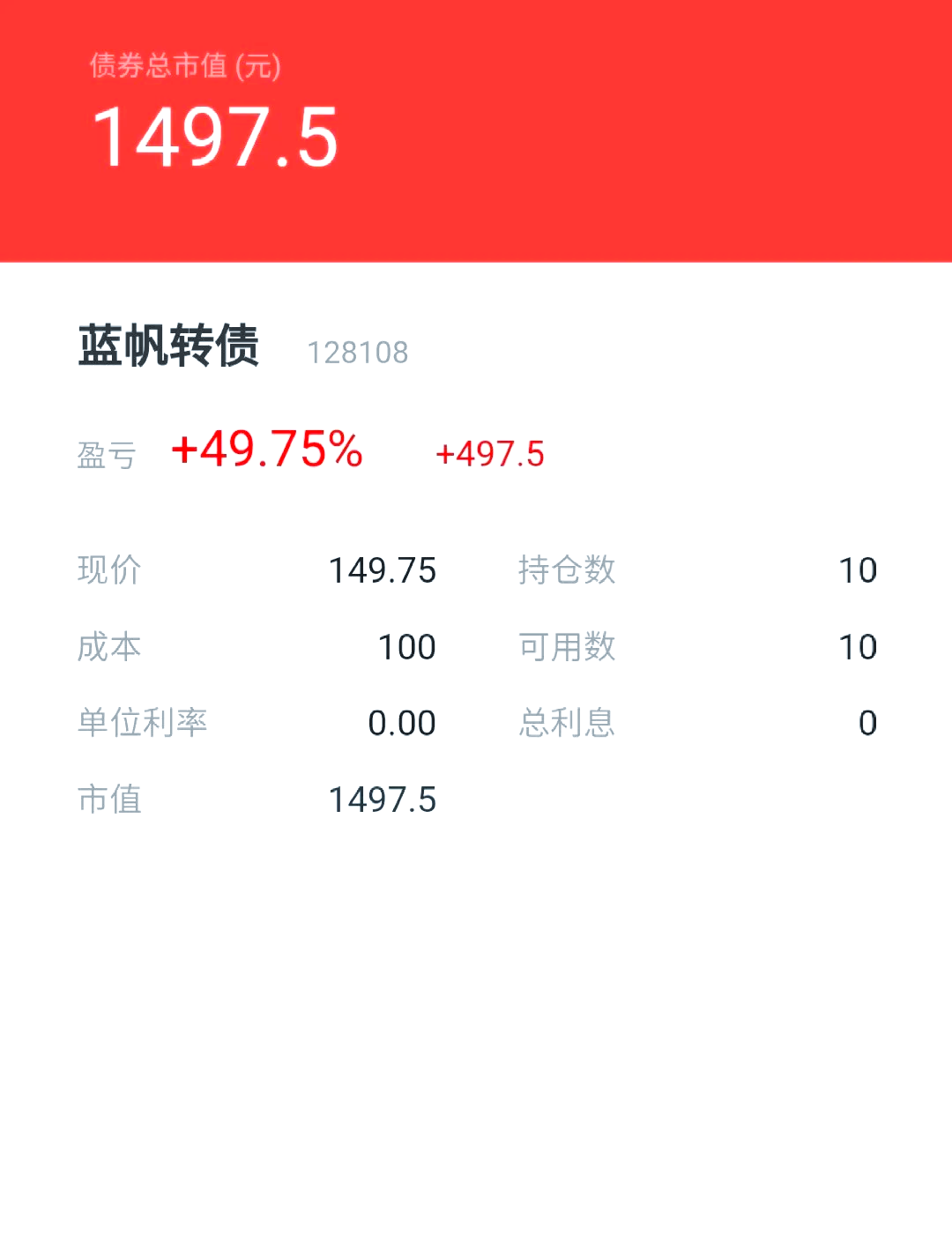Viewport: 952px width, 1243px height.
Task: Click the profit amount +497.5
Action: (490, 454)
